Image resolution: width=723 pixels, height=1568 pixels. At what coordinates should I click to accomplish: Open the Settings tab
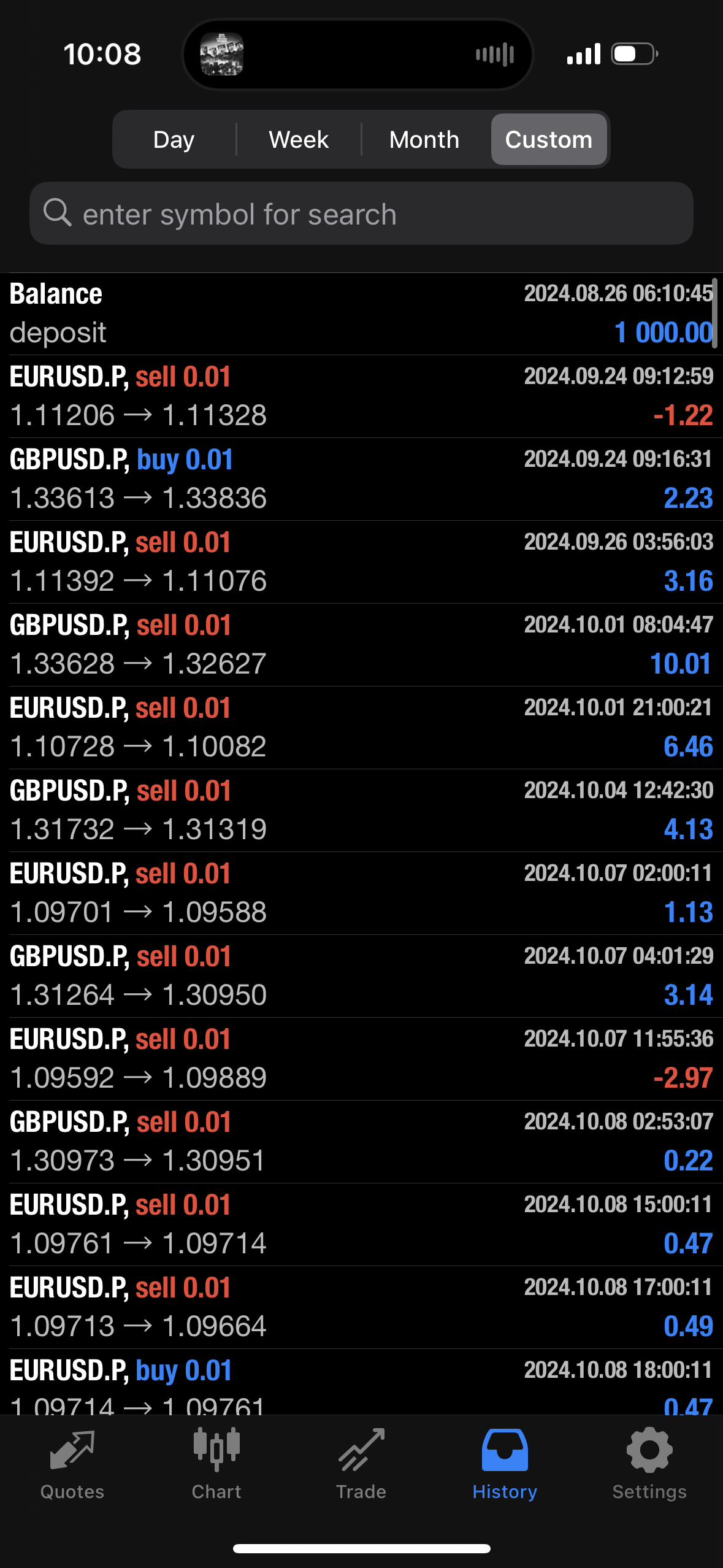tap(649, 1465)
